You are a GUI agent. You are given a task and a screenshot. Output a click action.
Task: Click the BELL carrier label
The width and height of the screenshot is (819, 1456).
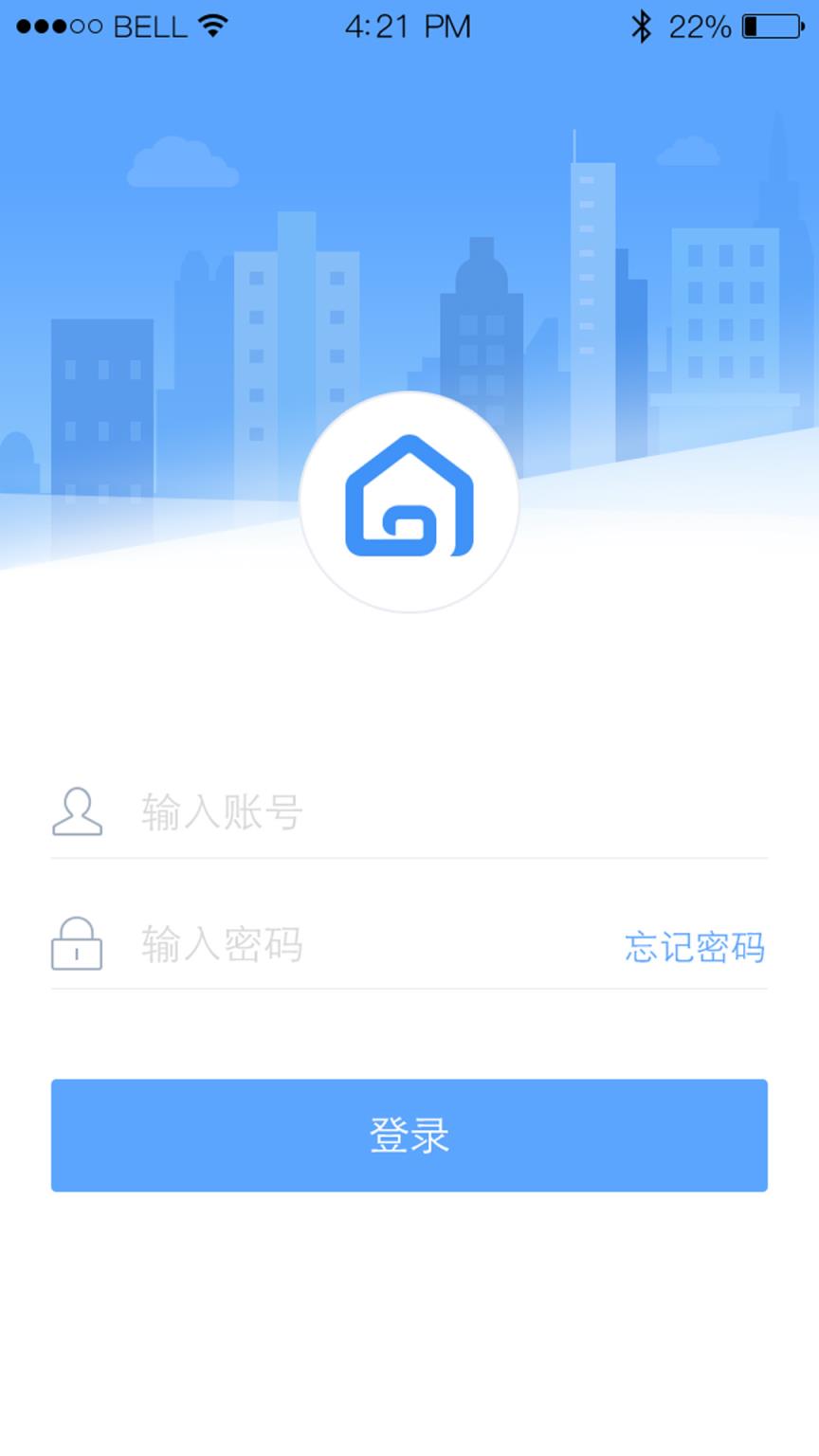[152, 26]
